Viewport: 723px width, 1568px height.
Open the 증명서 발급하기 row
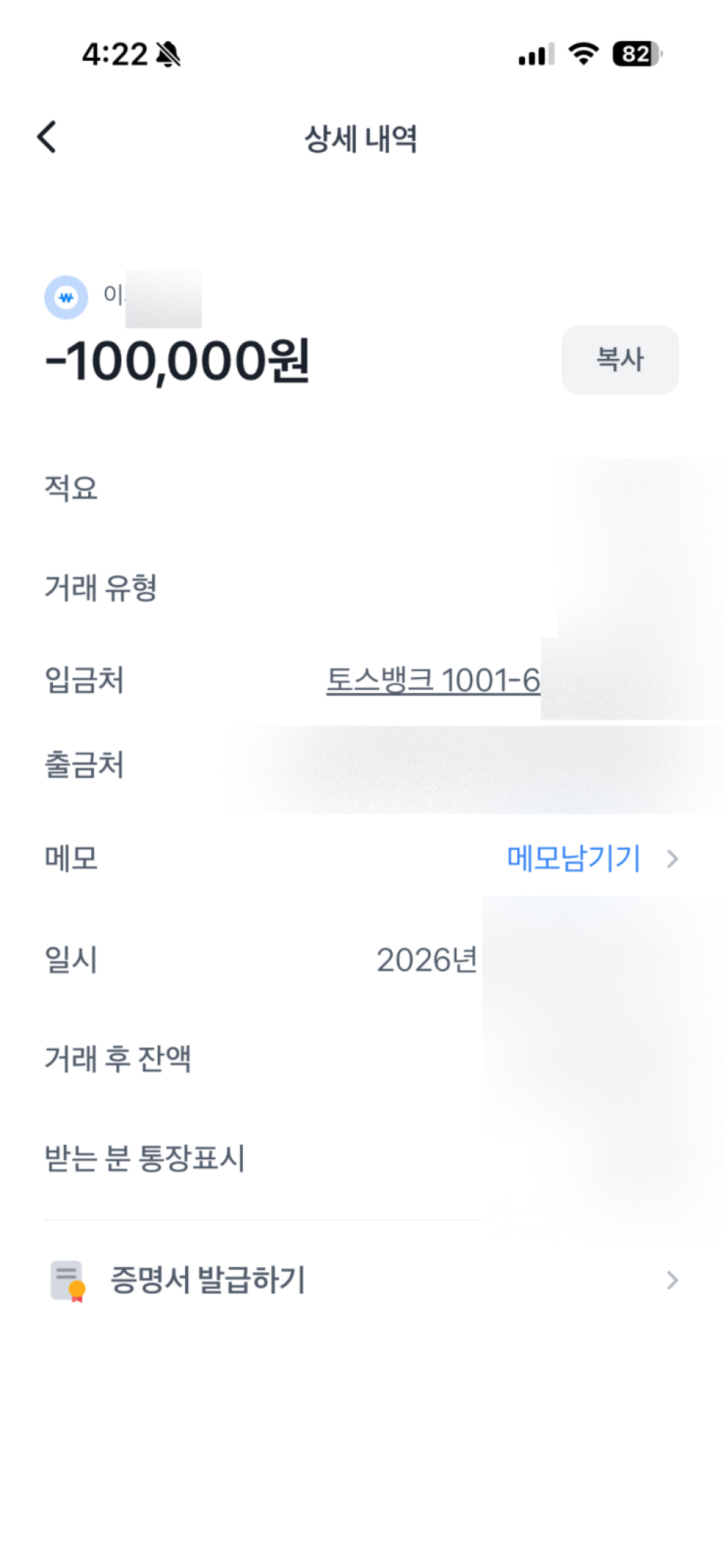coord(361,1279)
